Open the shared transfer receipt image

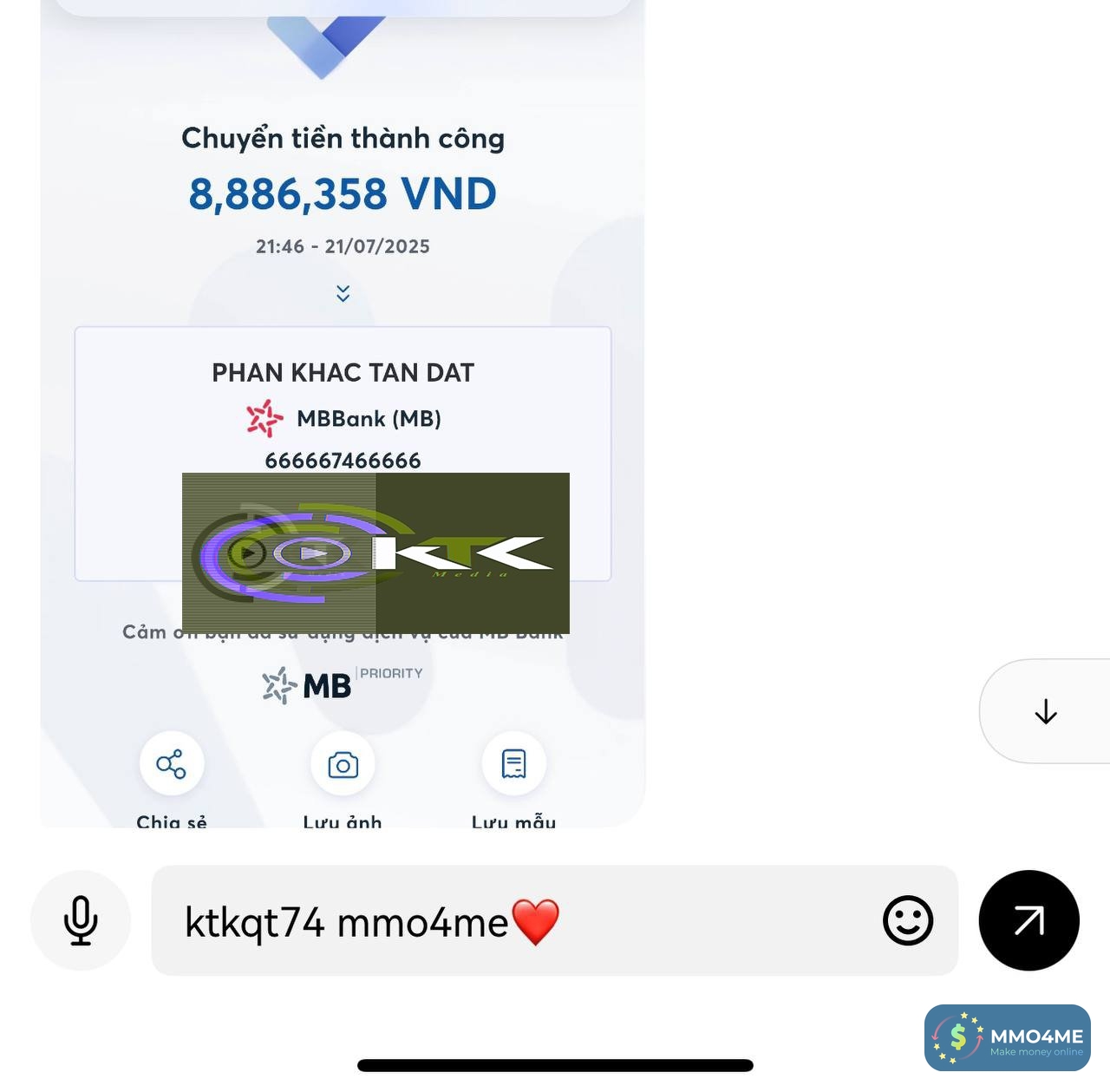tap(343, 260)
